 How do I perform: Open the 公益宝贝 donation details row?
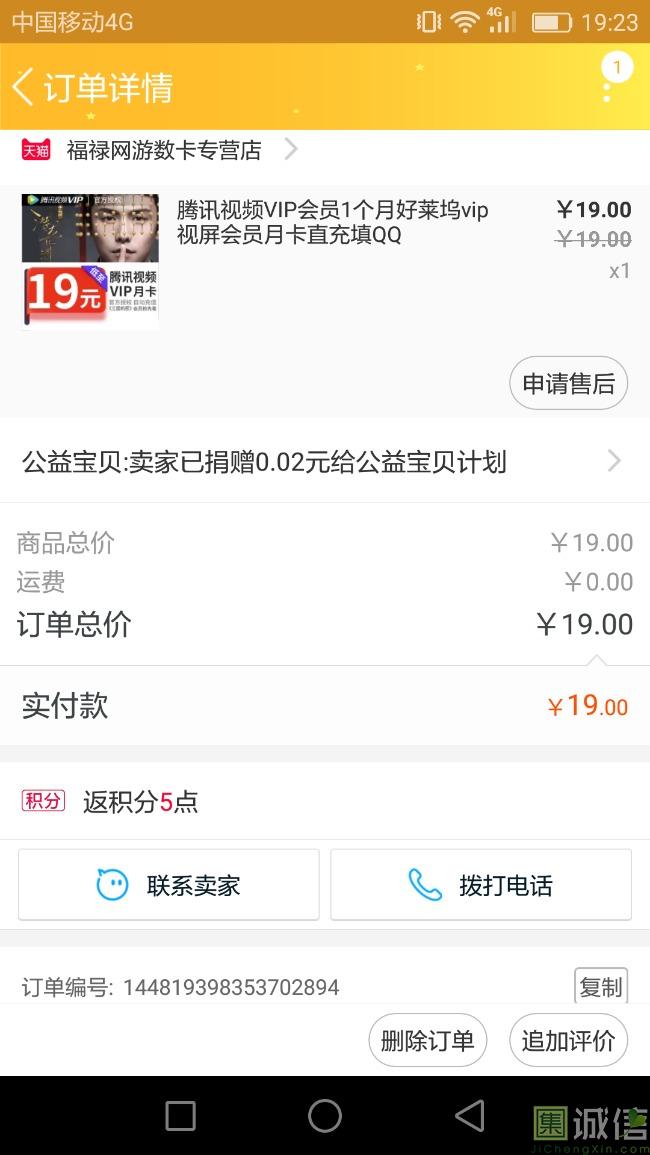[x=325, y=462]
